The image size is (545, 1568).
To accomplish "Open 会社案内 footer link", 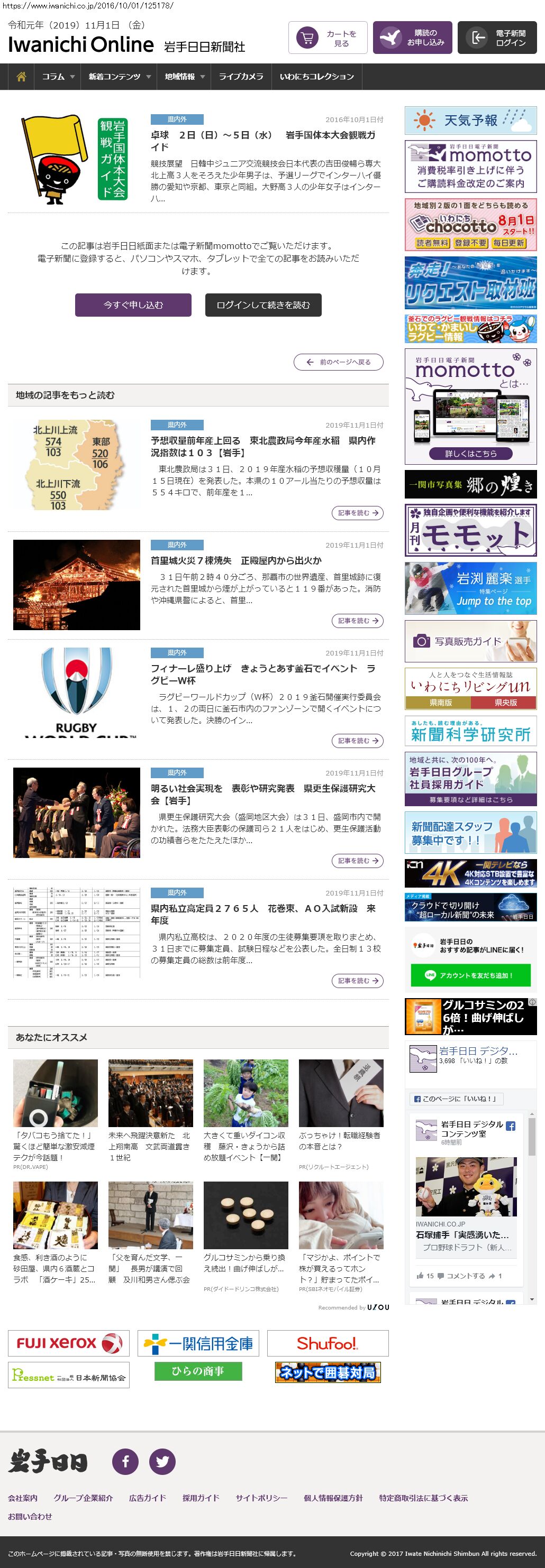I will 23,1498.
